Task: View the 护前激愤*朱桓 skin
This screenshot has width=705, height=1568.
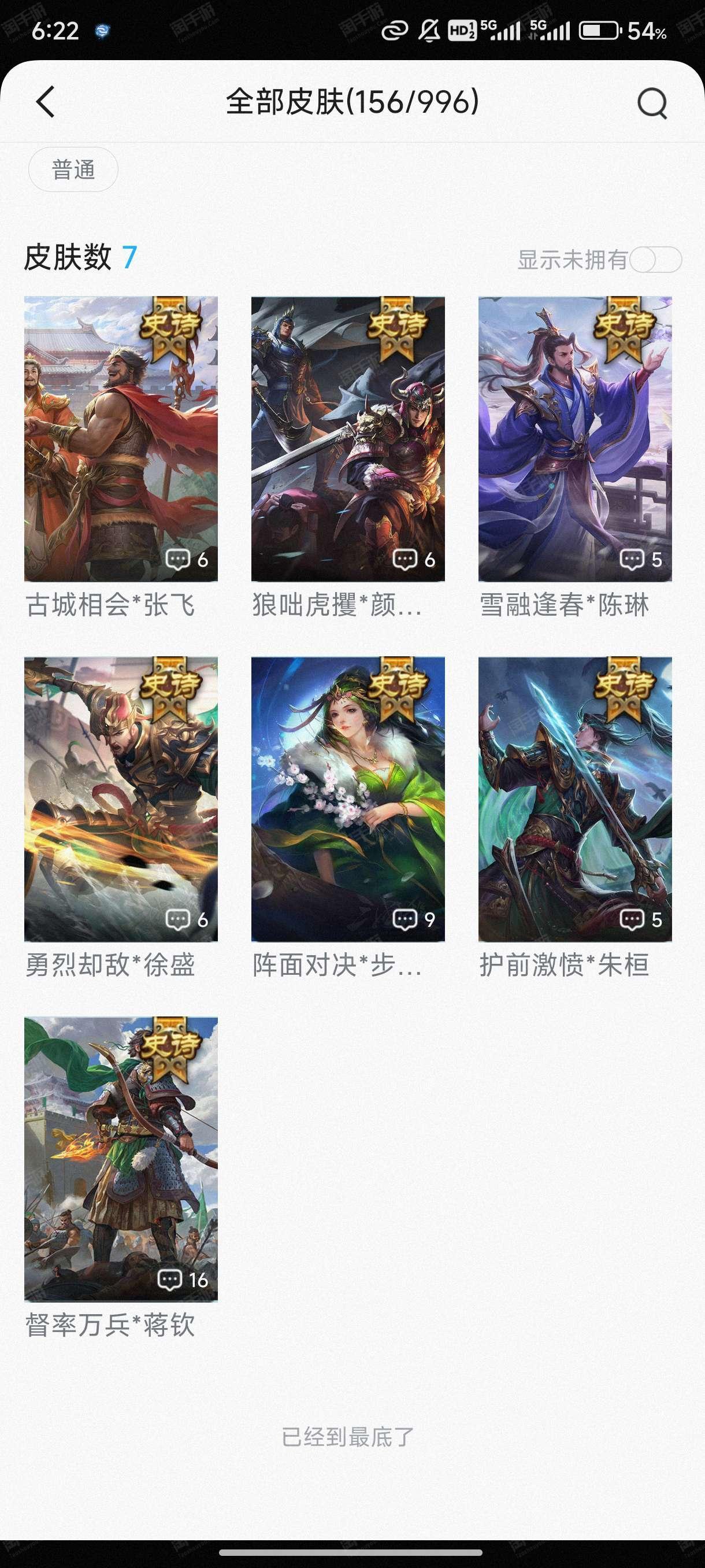Action: (575, 798)
